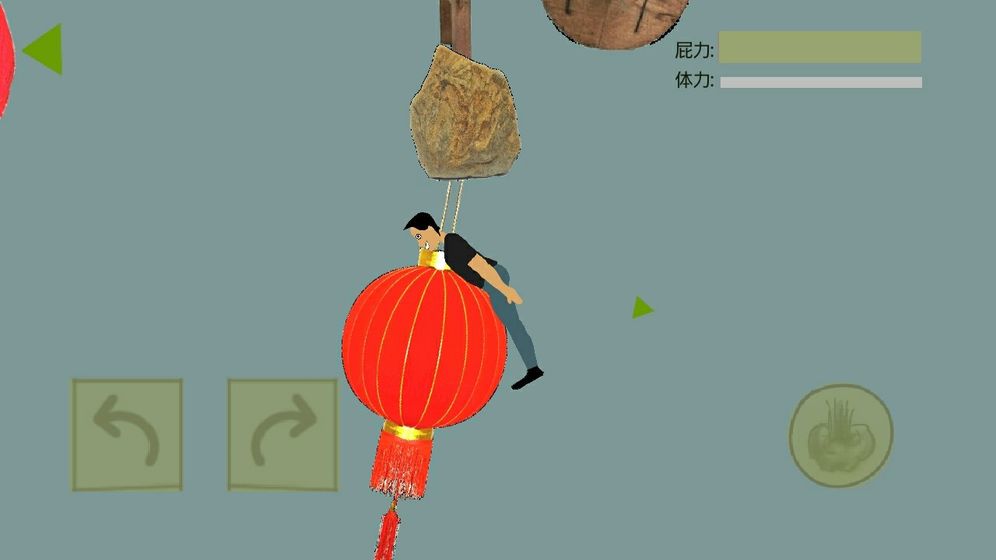The width and height of the screenshot is (996, 560).
Task: Tap the green back triangle
Action: (46, 49)
